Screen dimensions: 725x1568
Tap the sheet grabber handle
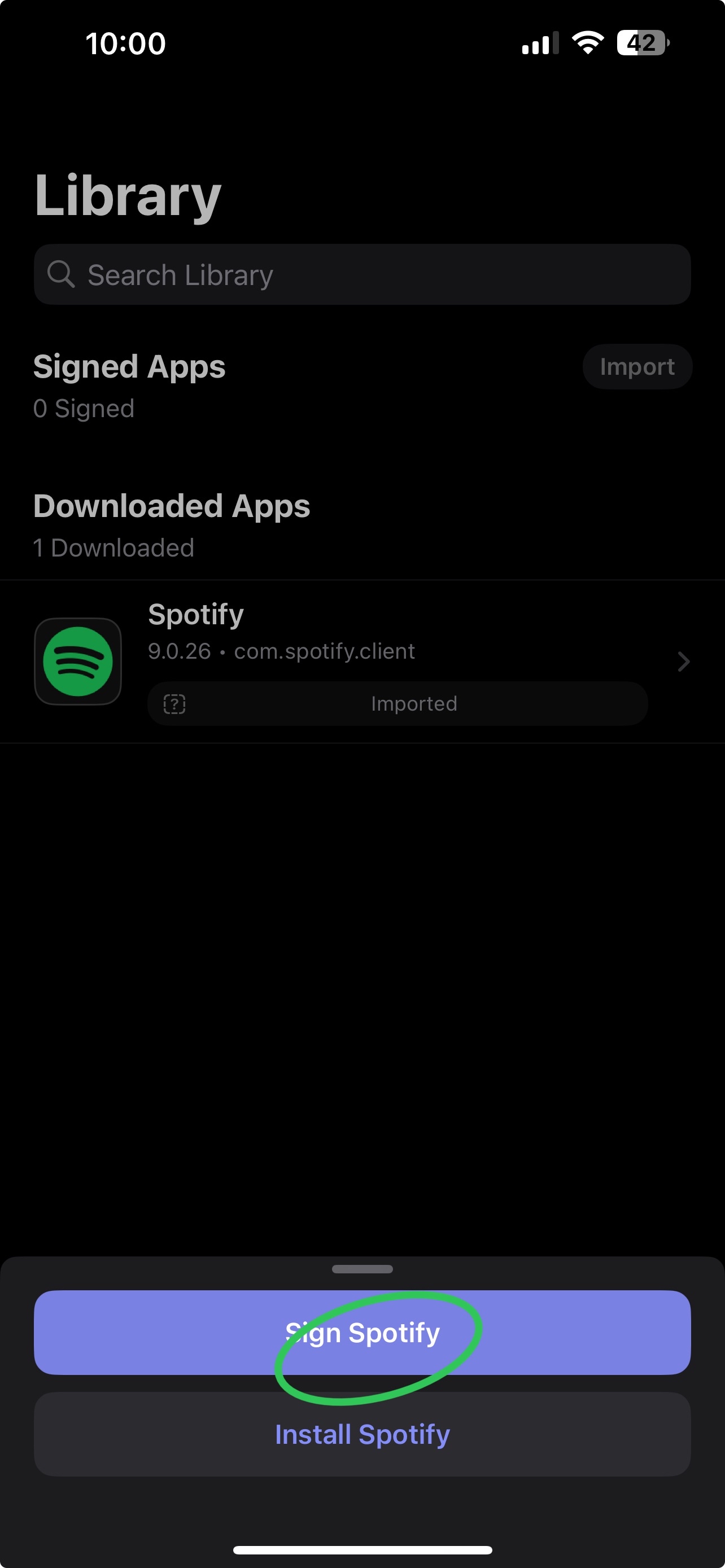[362, 1269]
